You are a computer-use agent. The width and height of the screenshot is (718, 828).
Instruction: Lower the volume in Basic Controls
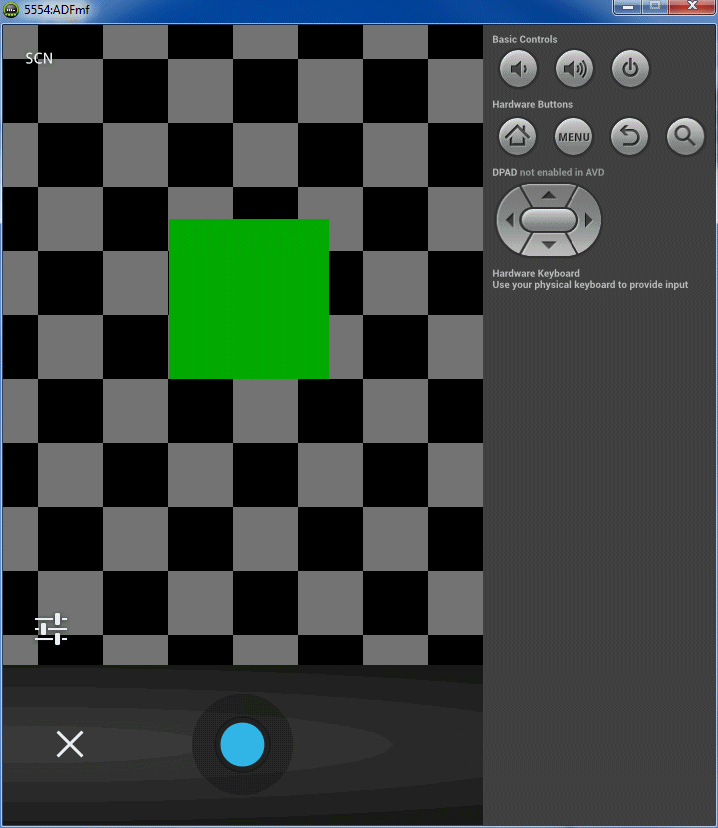pos(518,69)
